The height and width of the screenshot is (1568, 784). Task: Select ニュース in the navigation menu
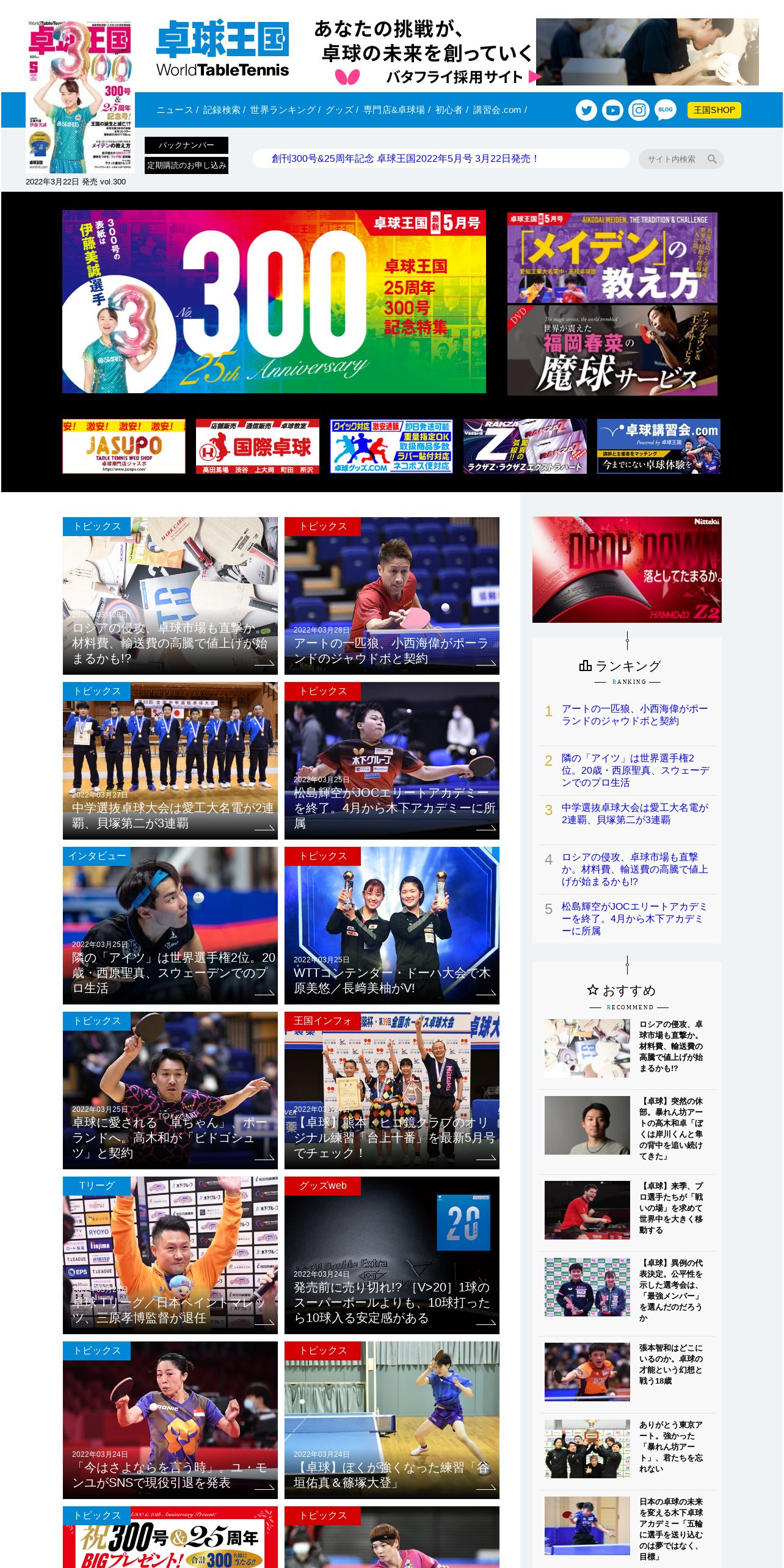[x=175, y=110]
